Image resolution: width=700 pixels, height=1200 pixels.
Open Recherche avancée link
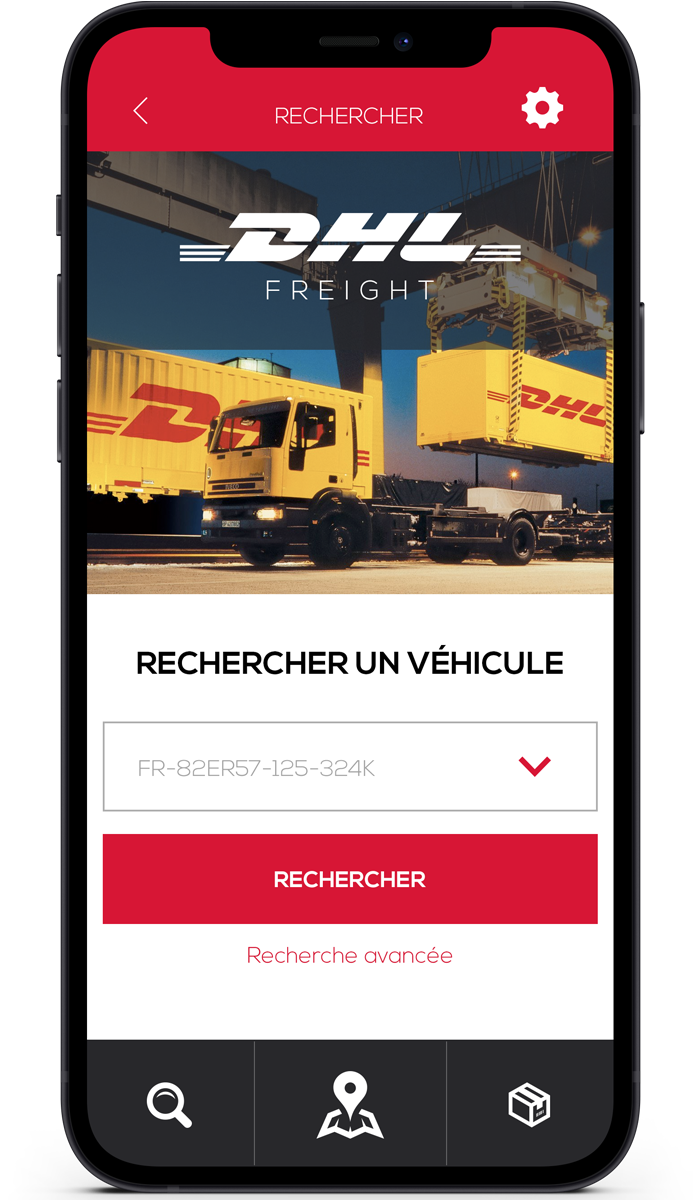(x=350, y=956)
